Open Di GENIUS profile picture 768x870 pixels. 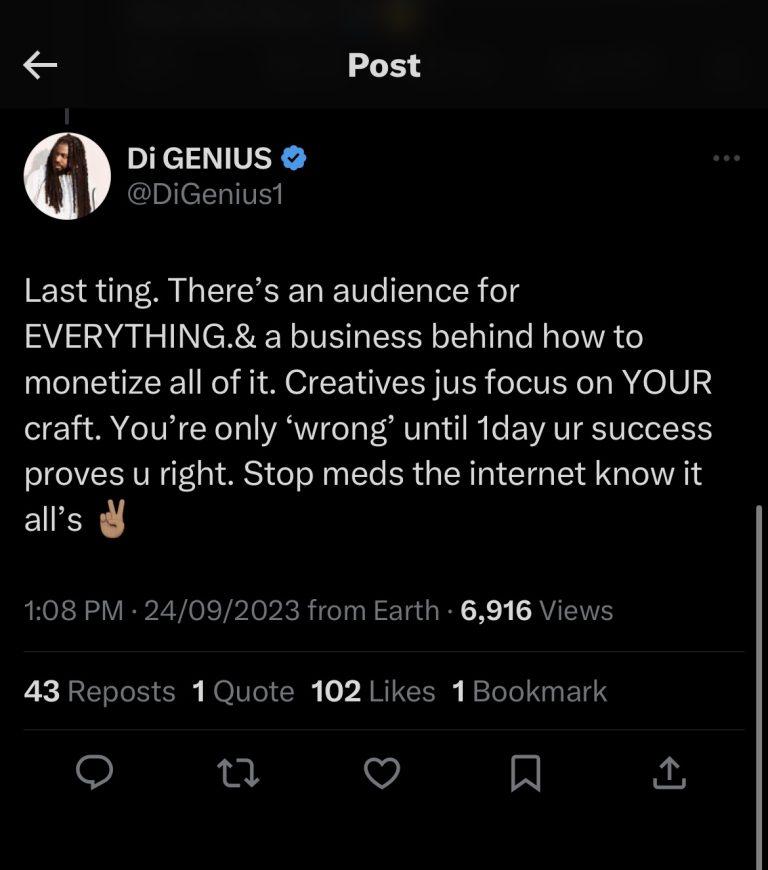[x=66, y=176]
